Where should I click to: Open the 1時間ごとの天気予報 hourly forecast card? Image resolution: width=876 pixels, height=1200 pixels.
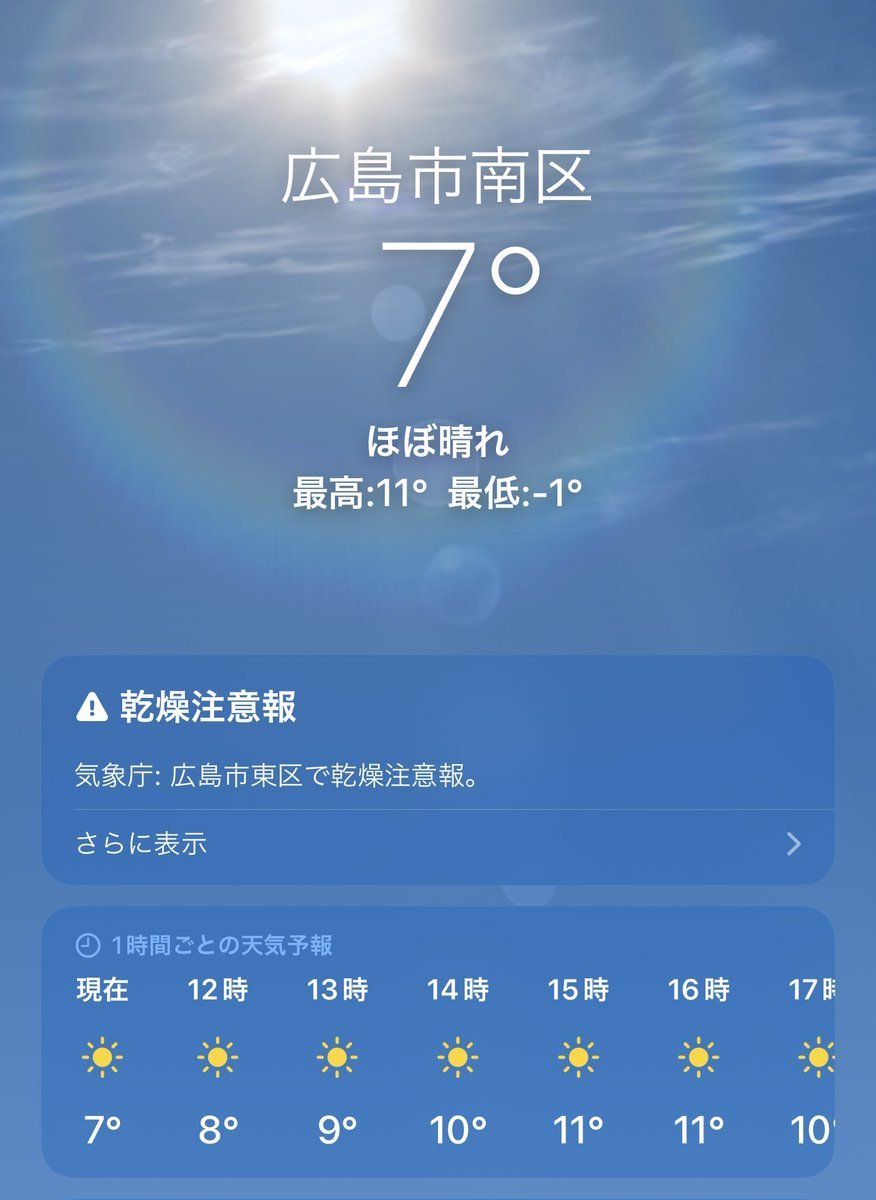click(x=437, y=1040)
